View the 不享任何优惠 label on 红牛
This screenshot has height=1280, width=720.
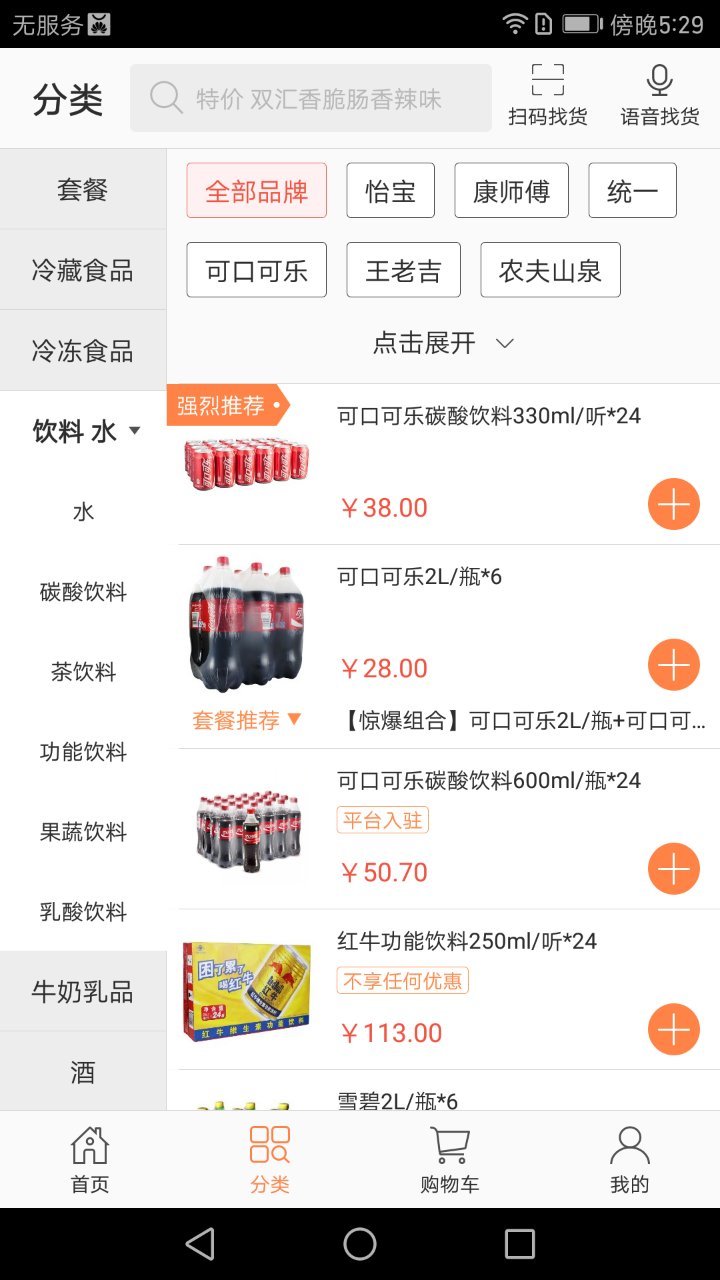coord(404,980)
